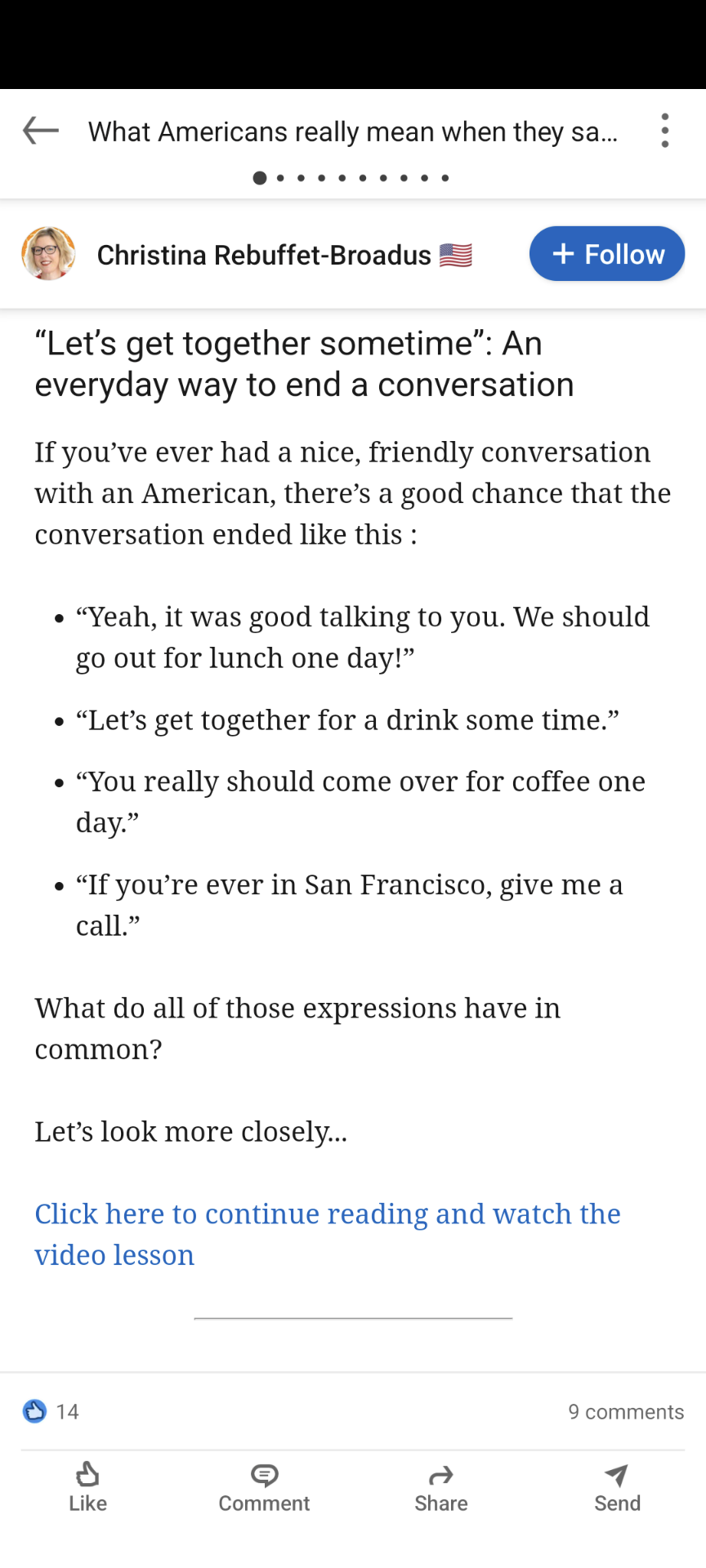Screen dimensions: 706x1568
Task: Share this article
Action: tap(440, 1488)
